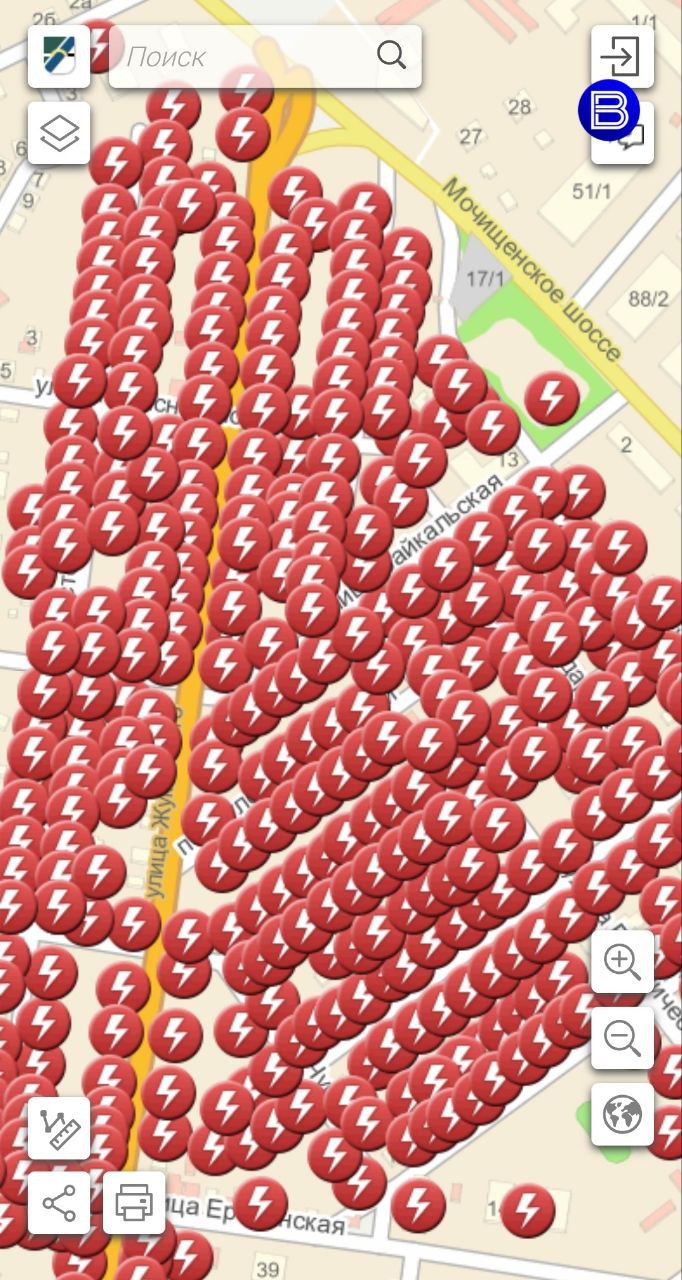Image resolution: width=682 pixels, height=1280 pixels.
Task: Tap the login arrow button
Action: coord(622,56)
